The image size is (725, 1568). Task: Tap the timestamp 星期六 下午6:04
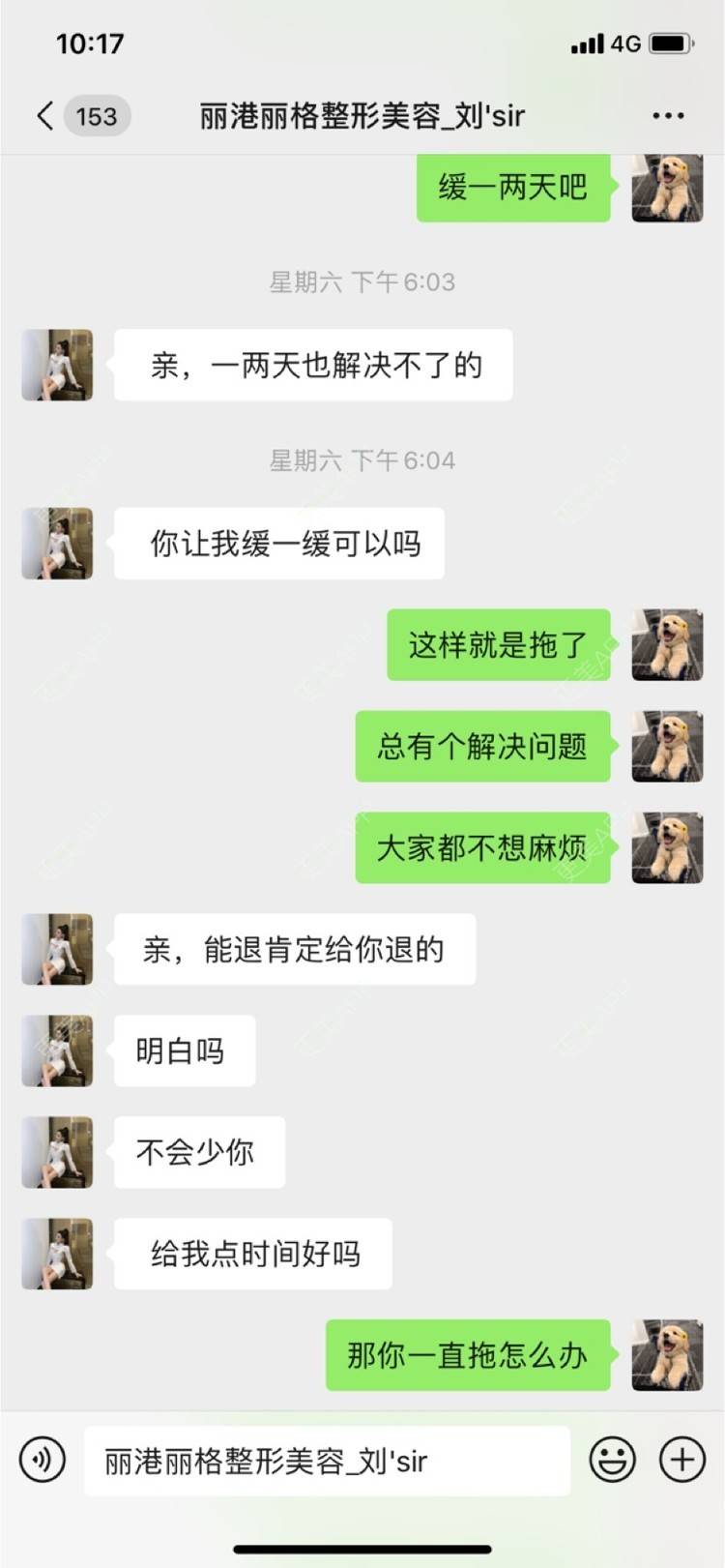pyautogui.click(x=362, y=460)
